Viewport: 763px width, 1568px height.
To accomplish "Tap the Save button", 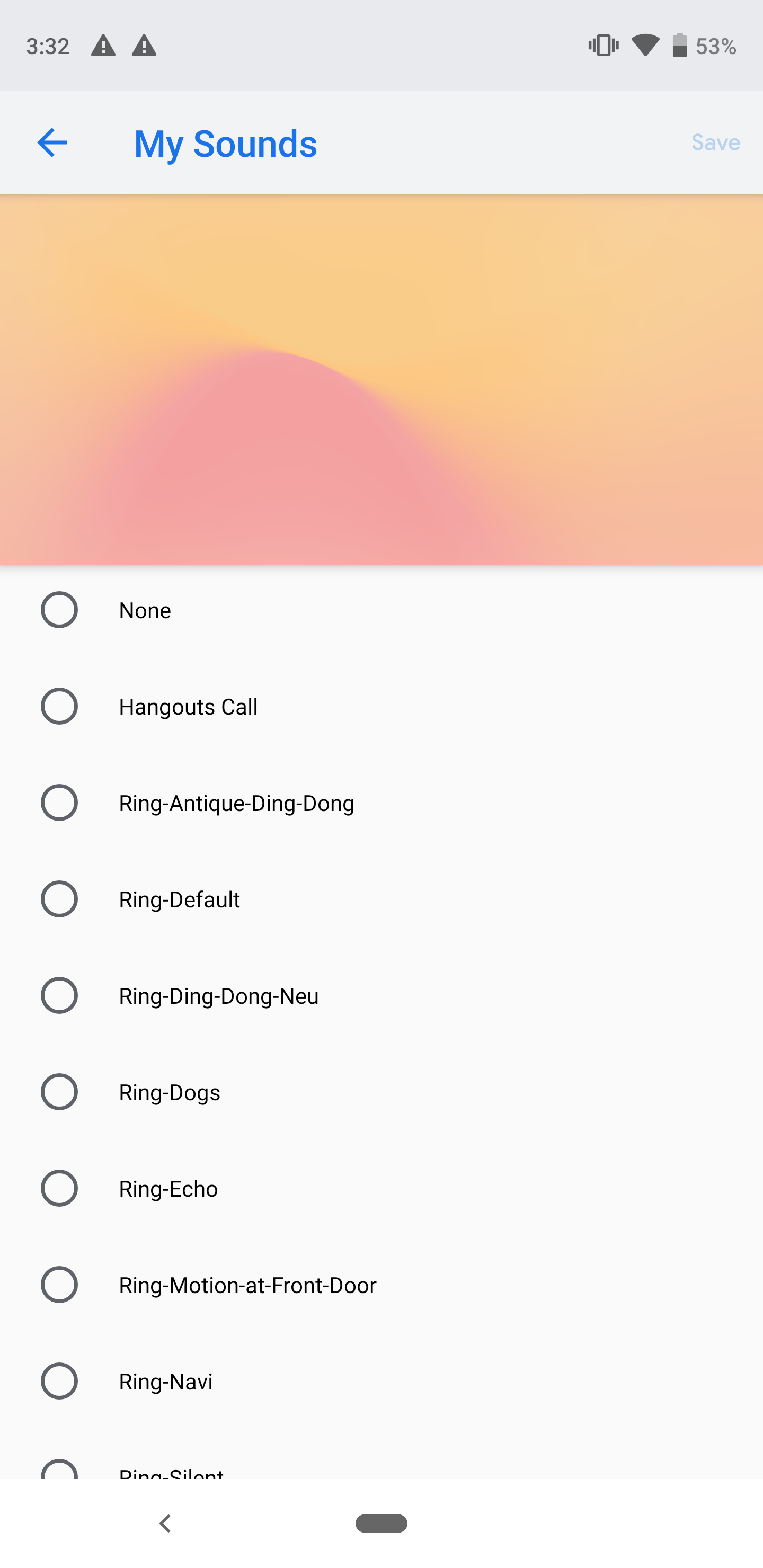I will pos(715,142).
